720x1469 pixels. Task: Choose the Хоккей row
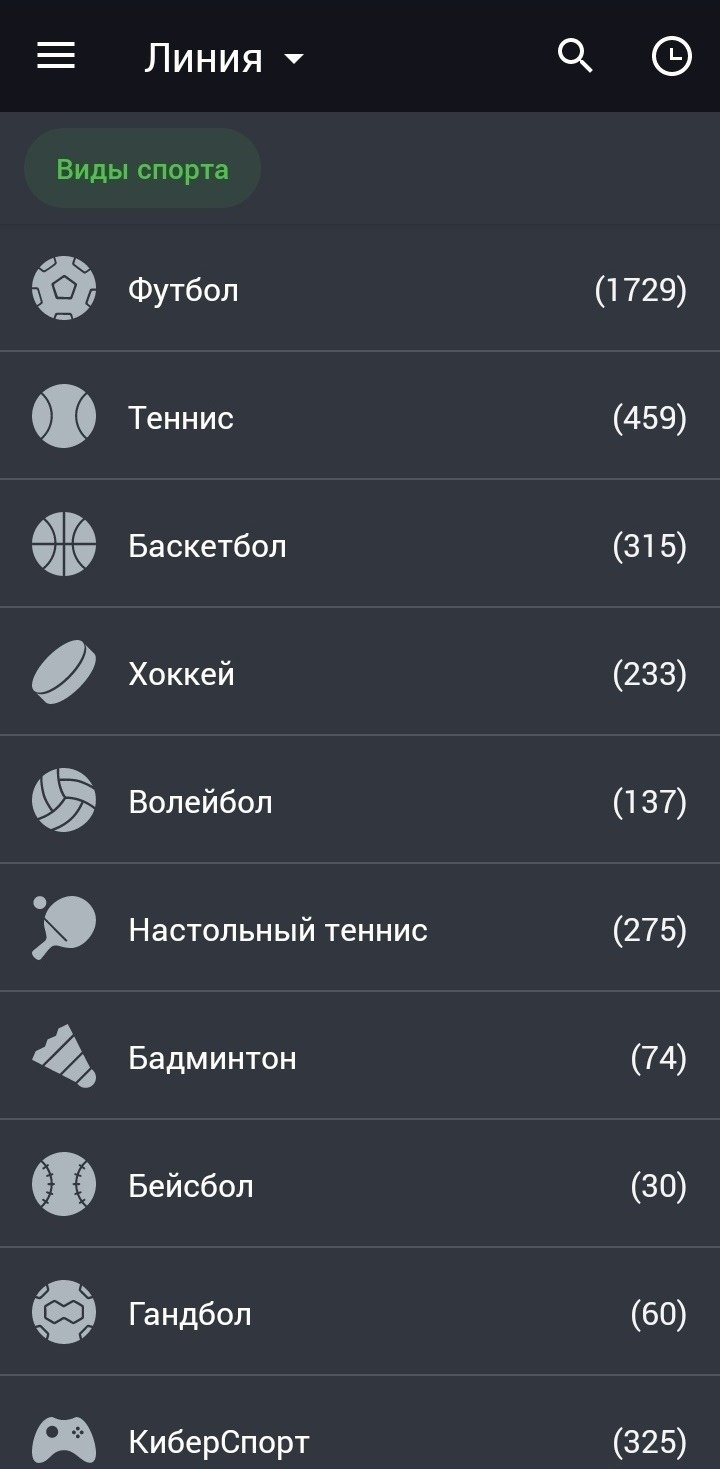(x=181, y=674)
